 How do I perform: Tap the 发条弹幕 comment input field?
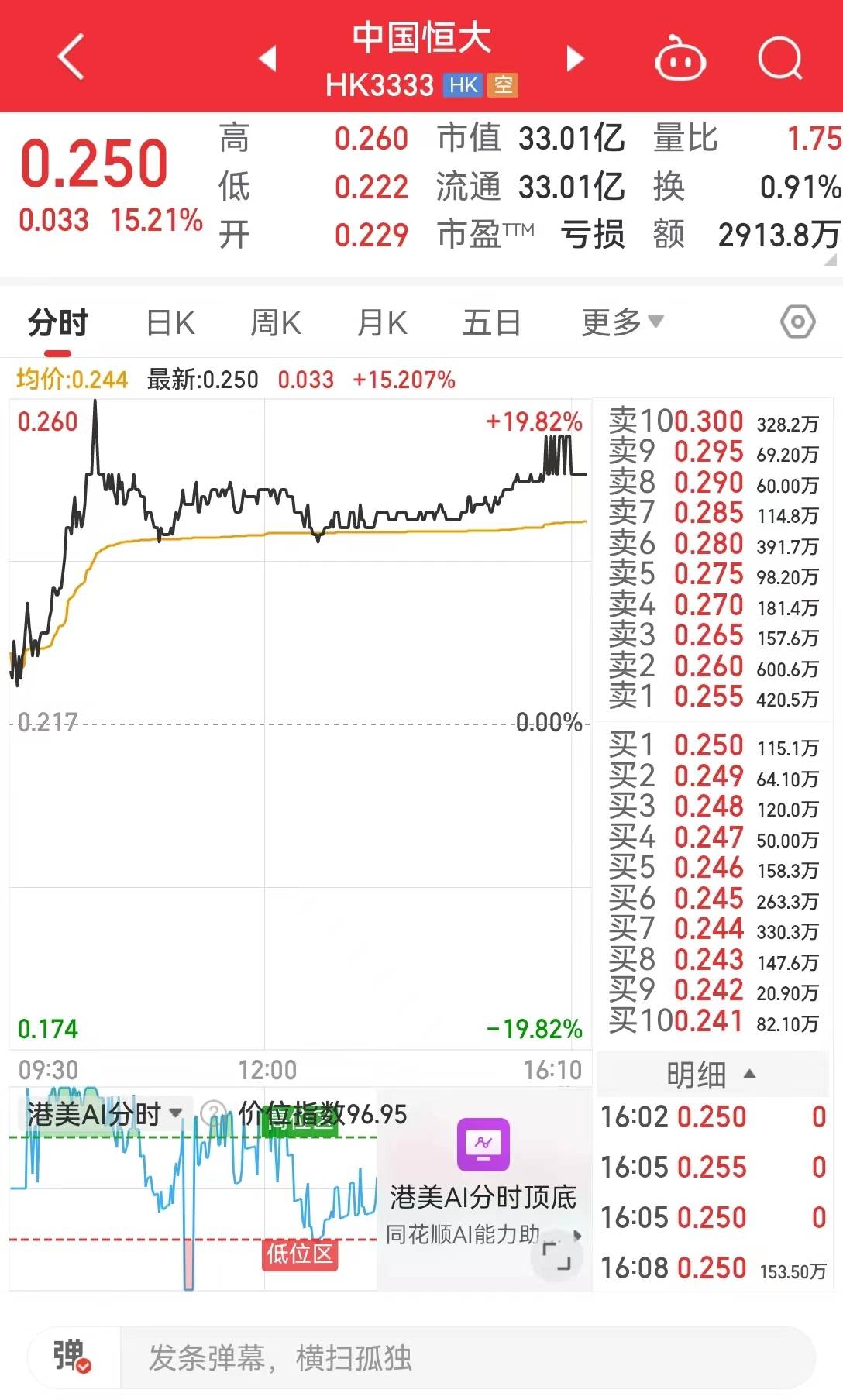click(x=465, y=1357)
